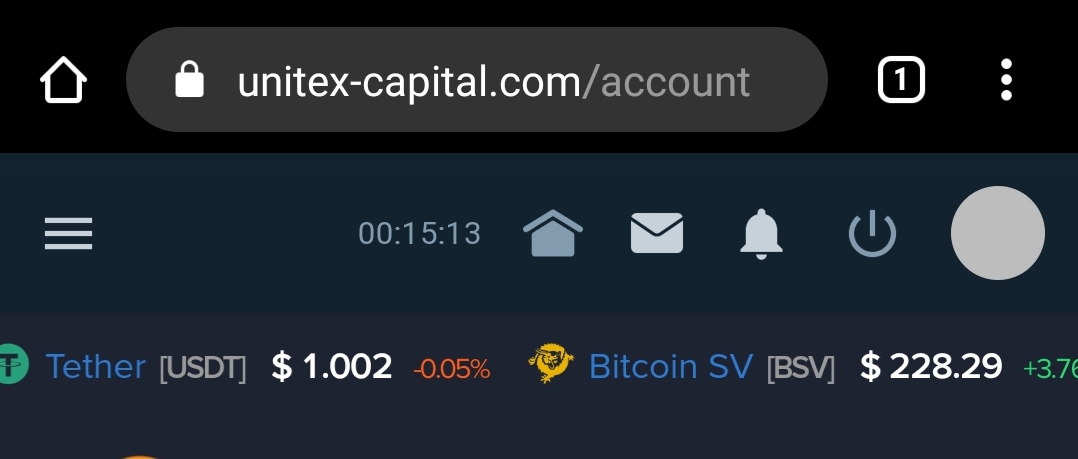The height and width of the screenshot is (459, 1078).
Task: Open the browser home page
Action: [x=63, y=80]
